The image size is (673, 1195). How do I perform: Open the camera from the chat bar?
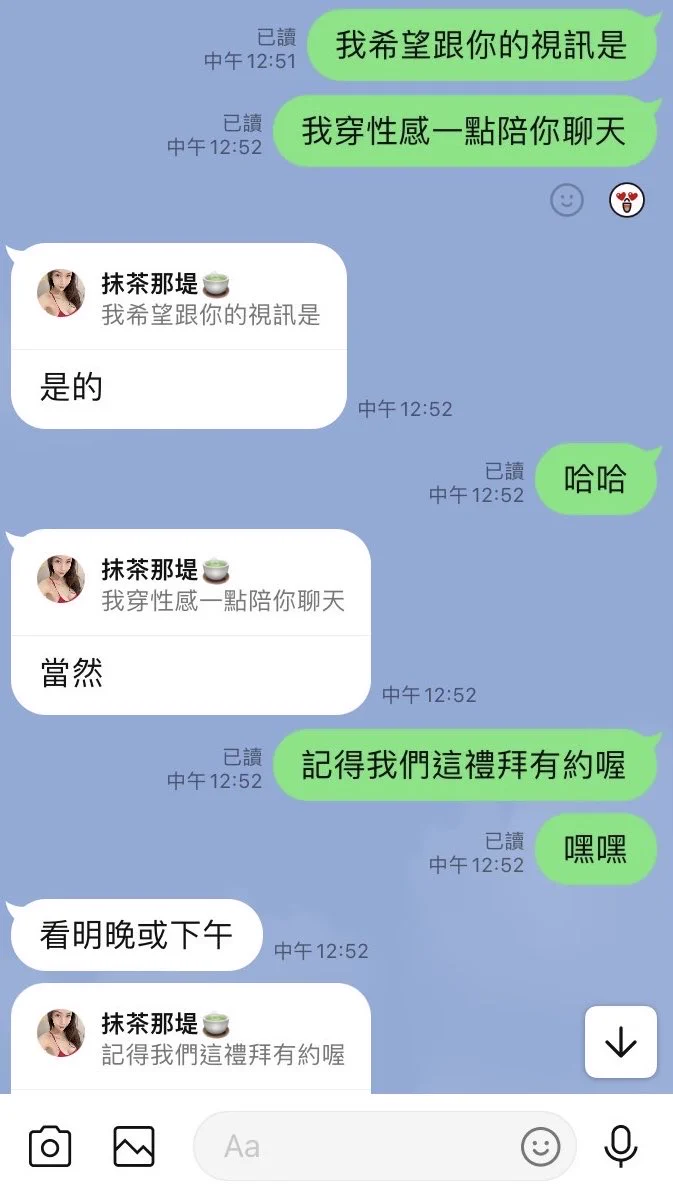[x=50, y=1146]
